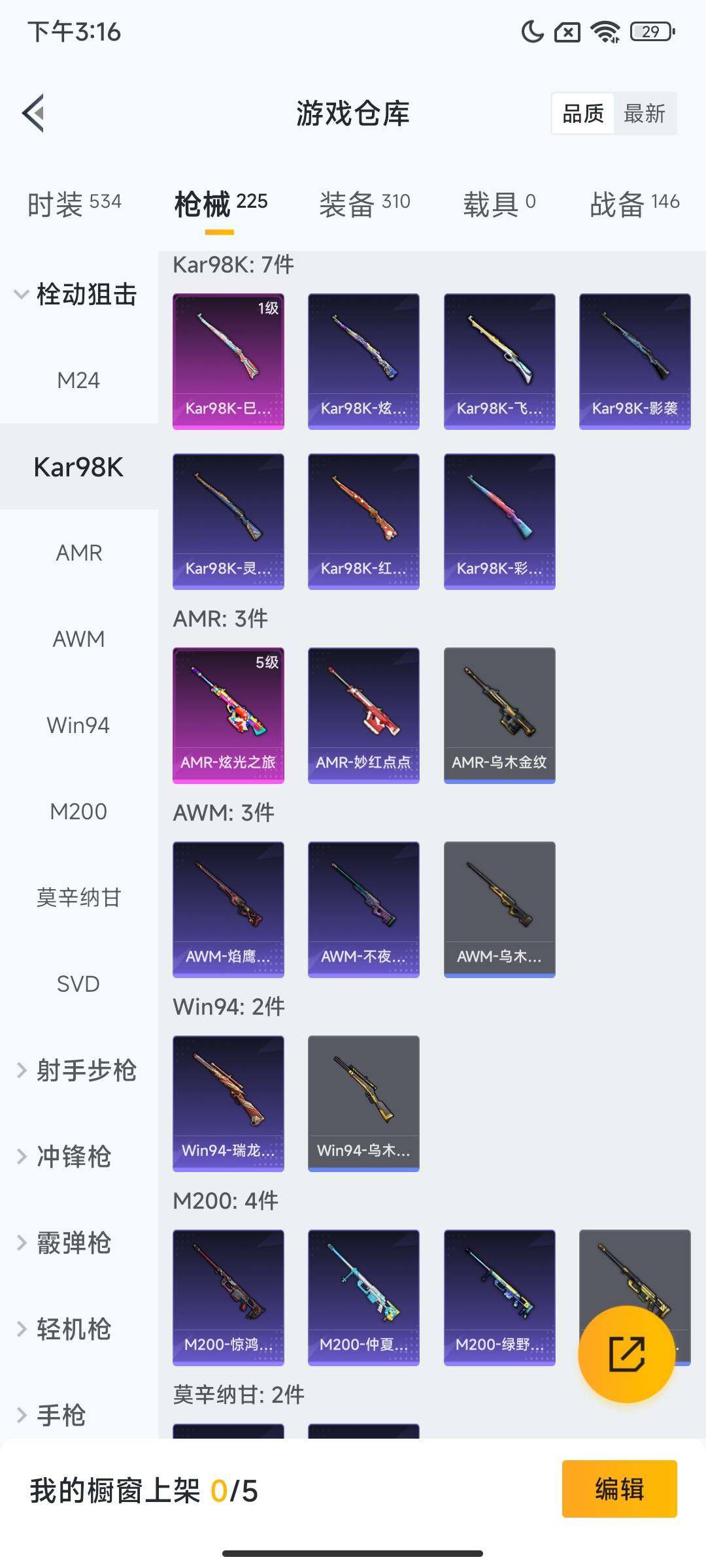Sort the warehouse by 最新

click(x=644, y=114)
